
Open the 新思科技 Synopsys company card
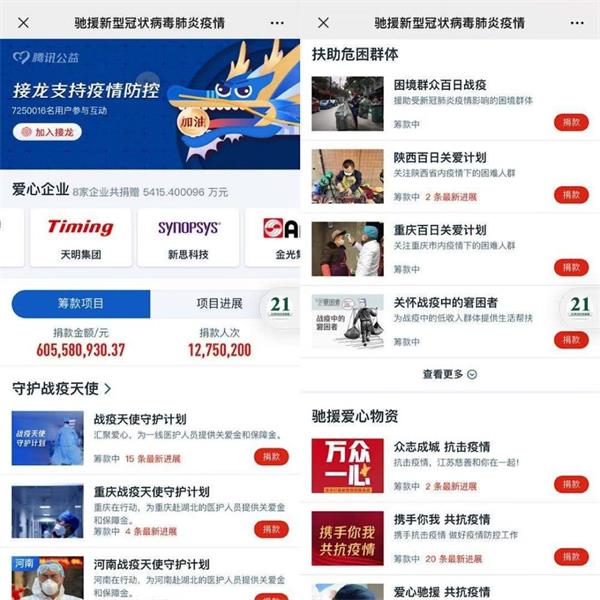[x=189, y=238]
